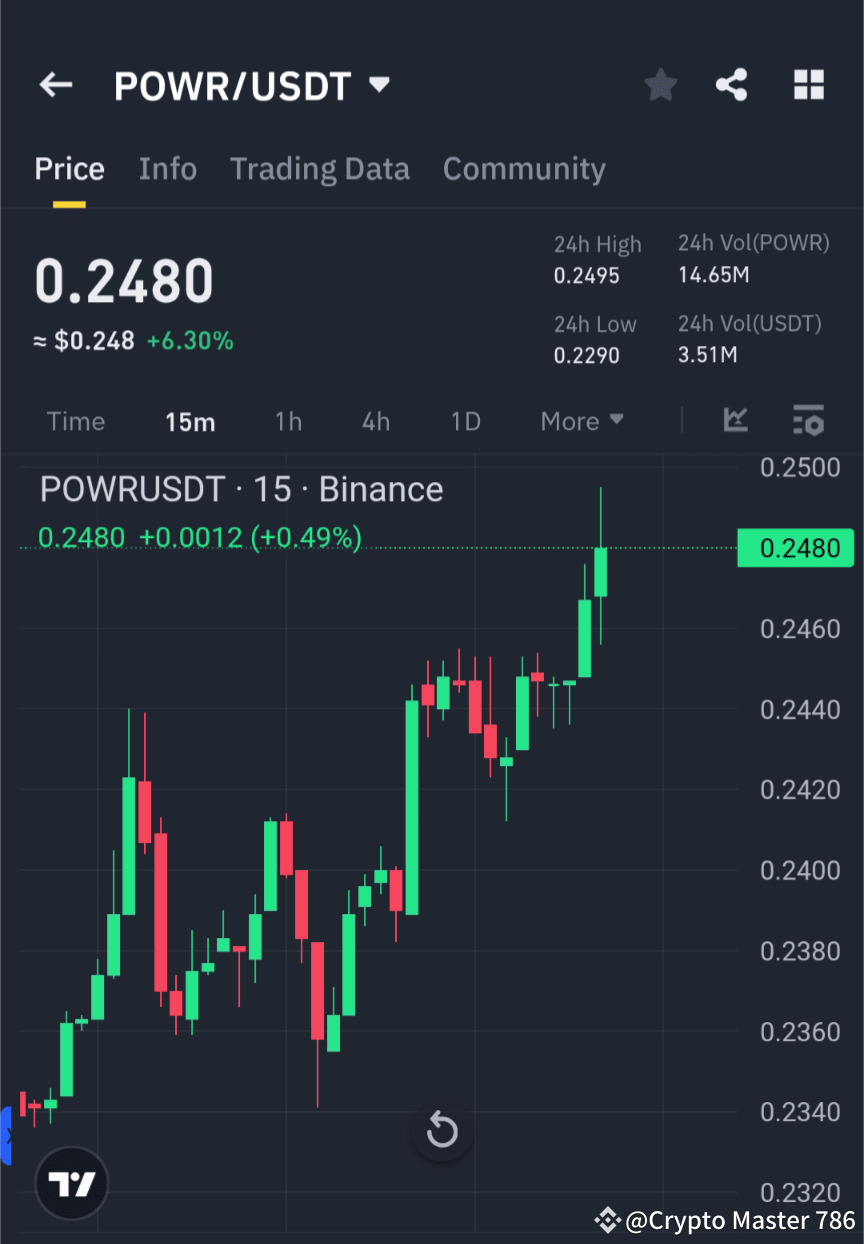
Task: Tap the back arrow to exit chart
Action: [x=55, y=85]
